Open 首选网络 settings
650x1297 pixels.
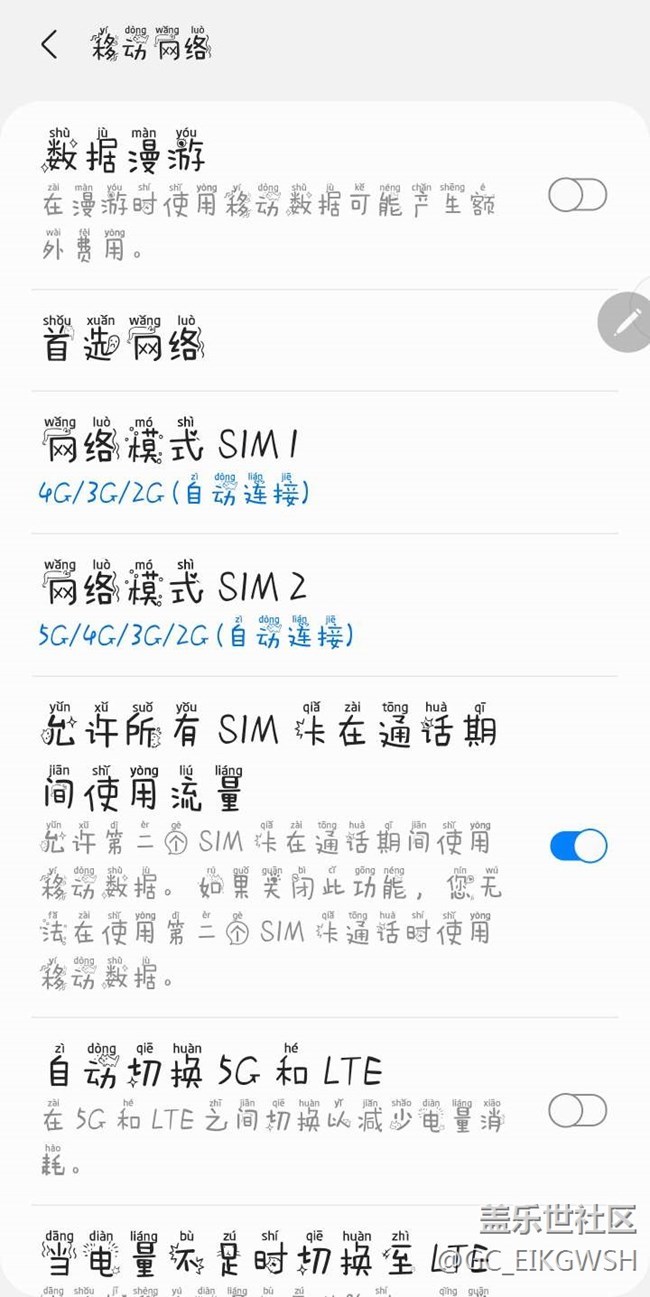(x=325, y=341)
